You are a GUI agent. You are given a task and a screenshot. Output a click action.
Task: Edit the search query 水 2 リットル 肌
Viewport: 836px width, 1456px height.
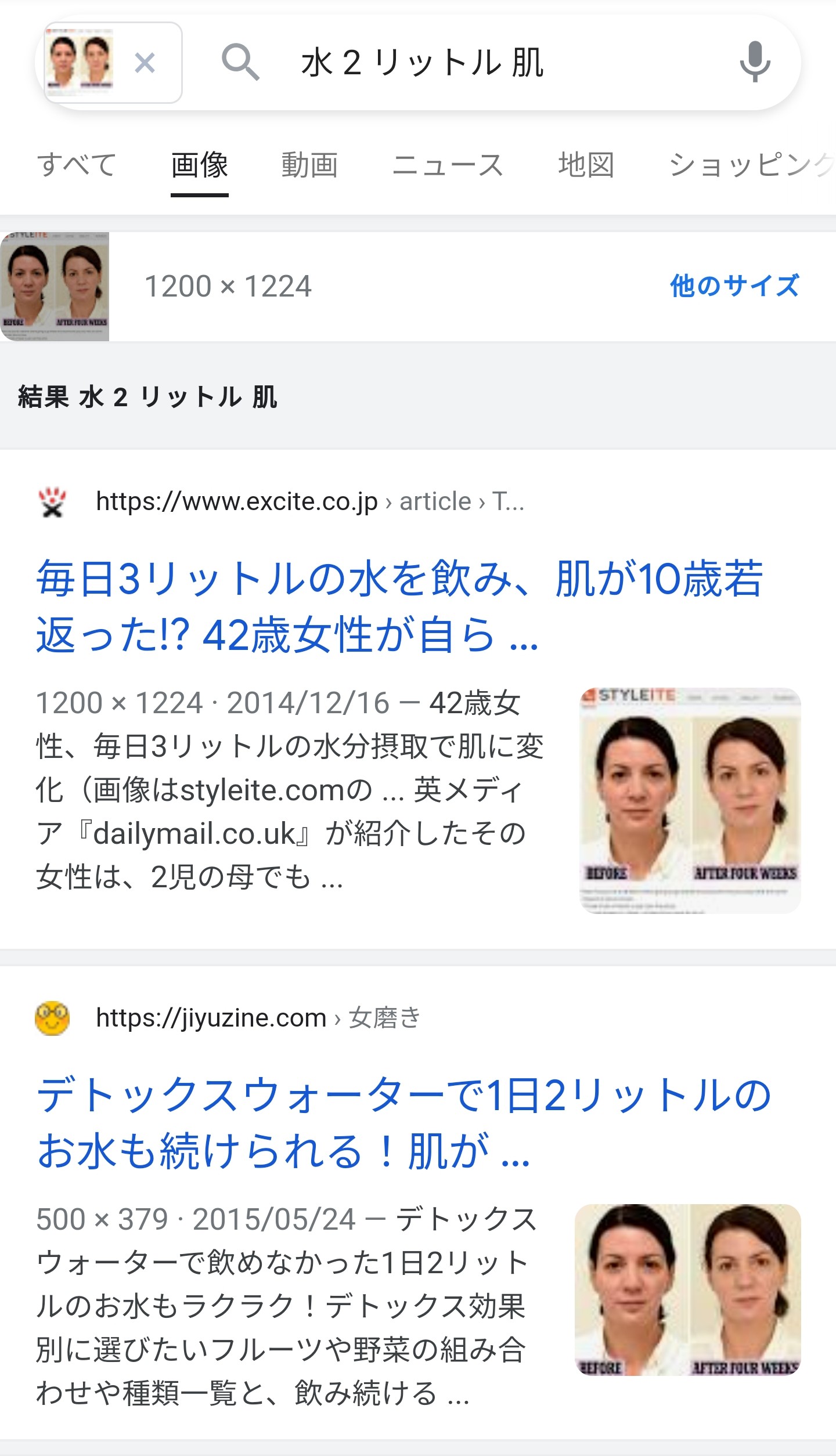click(x=422, y=63)
